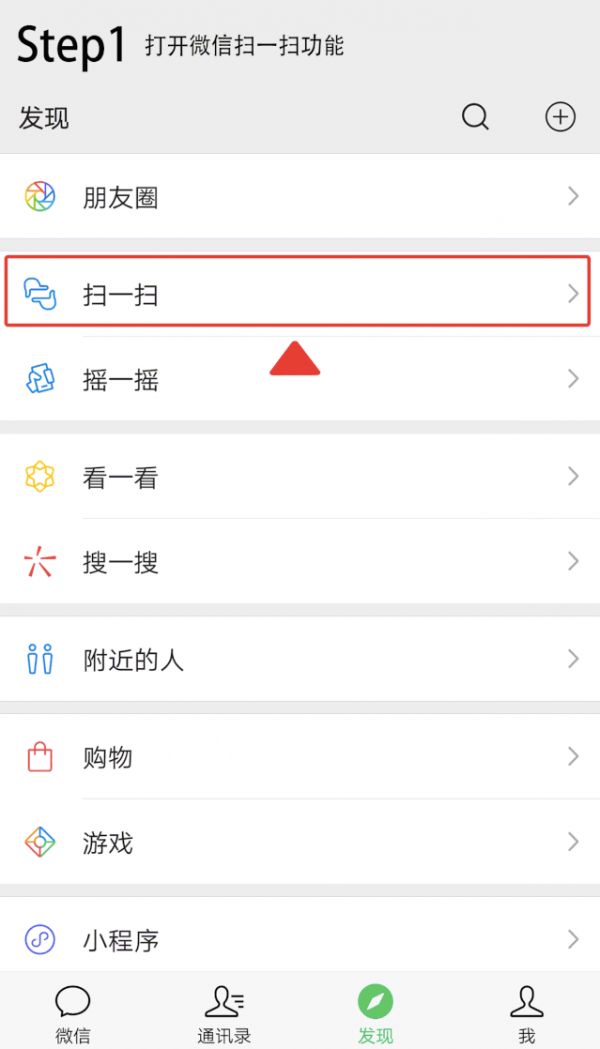Open the plus menu in header
This screenshot has width=600, height=1049.
(560, 117)
